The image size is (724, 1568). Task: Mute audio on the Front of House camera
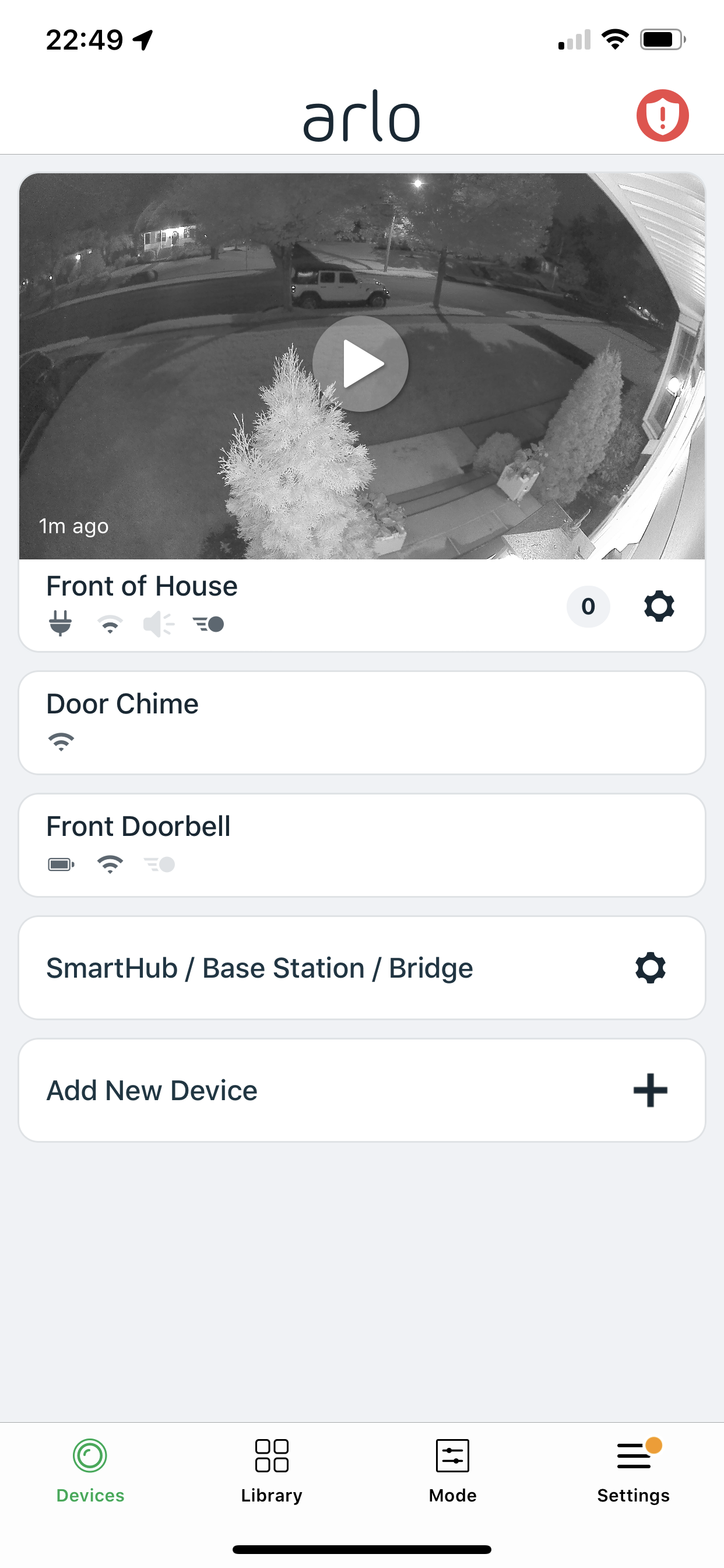(x=157, y=624)
